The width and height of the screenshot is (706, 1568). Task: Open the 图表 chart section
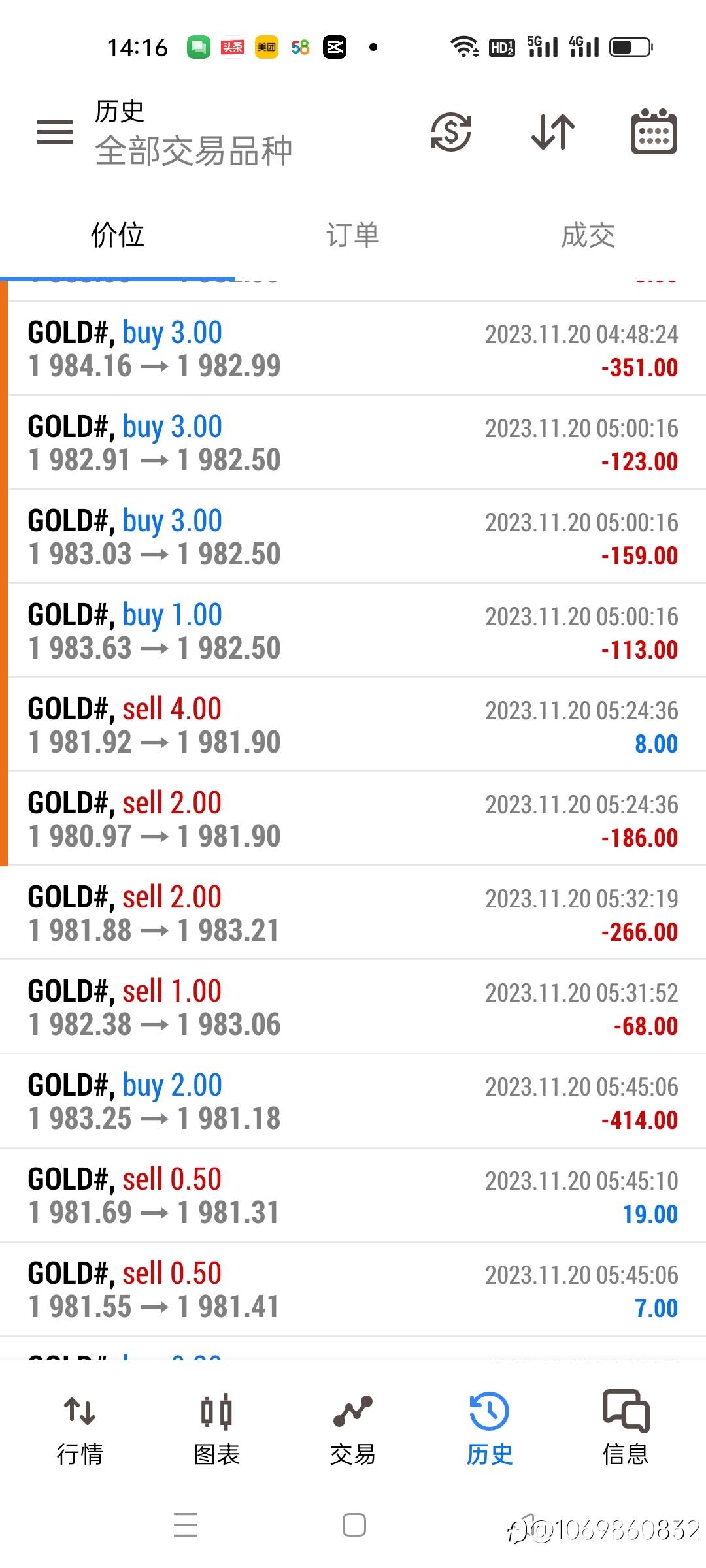(x=216, y=1428)
